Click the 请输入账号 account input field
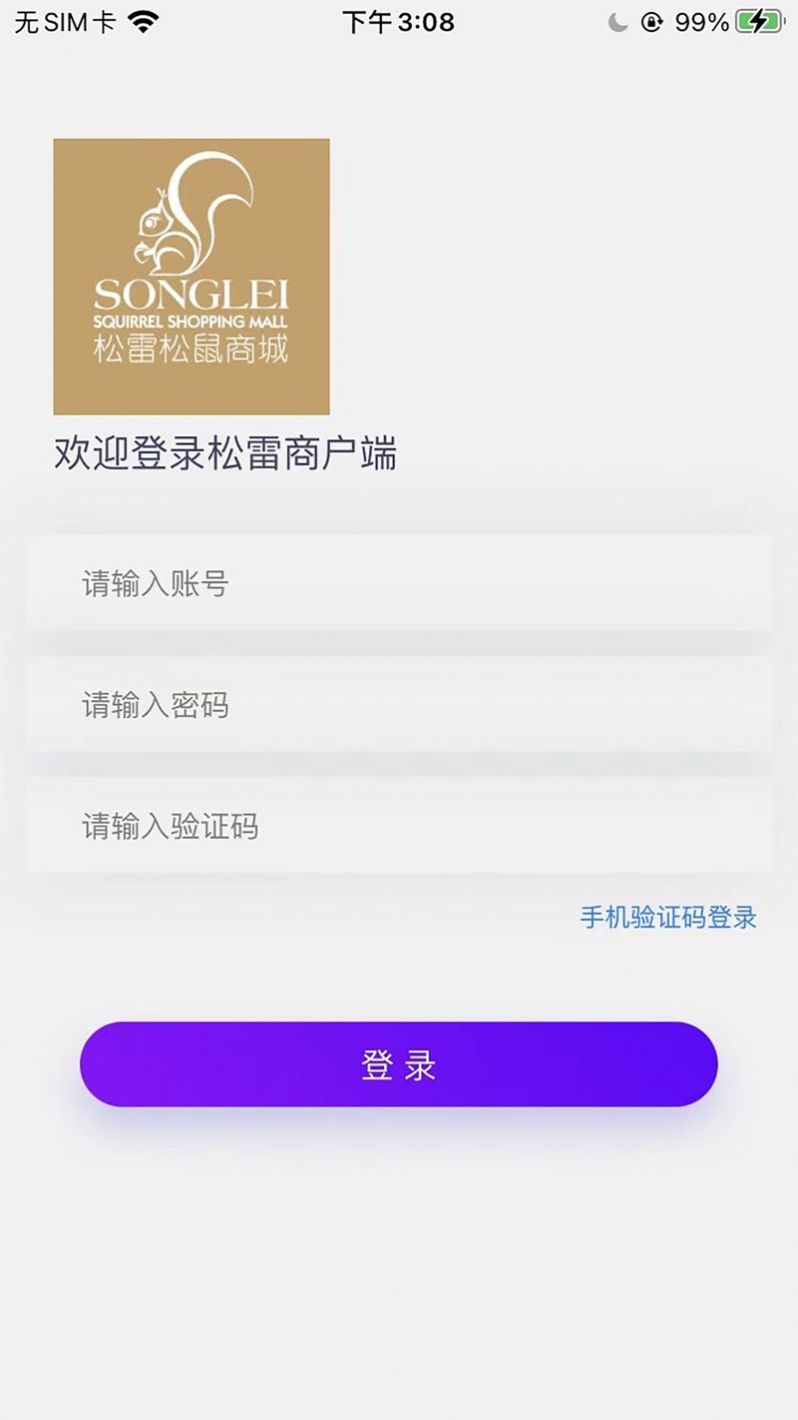The height and width of the screenshot is (1420, 798). pos(398,583)
